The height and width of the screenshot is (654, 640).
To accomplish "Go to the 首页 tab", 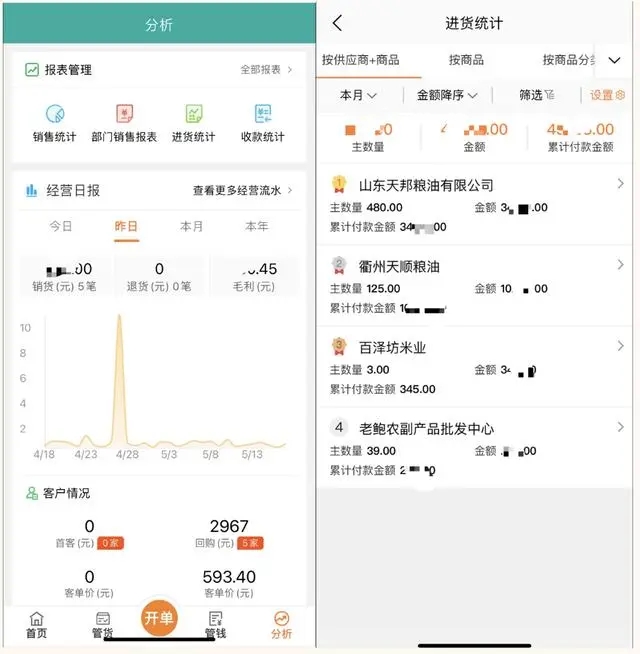I will coord(37,625).
